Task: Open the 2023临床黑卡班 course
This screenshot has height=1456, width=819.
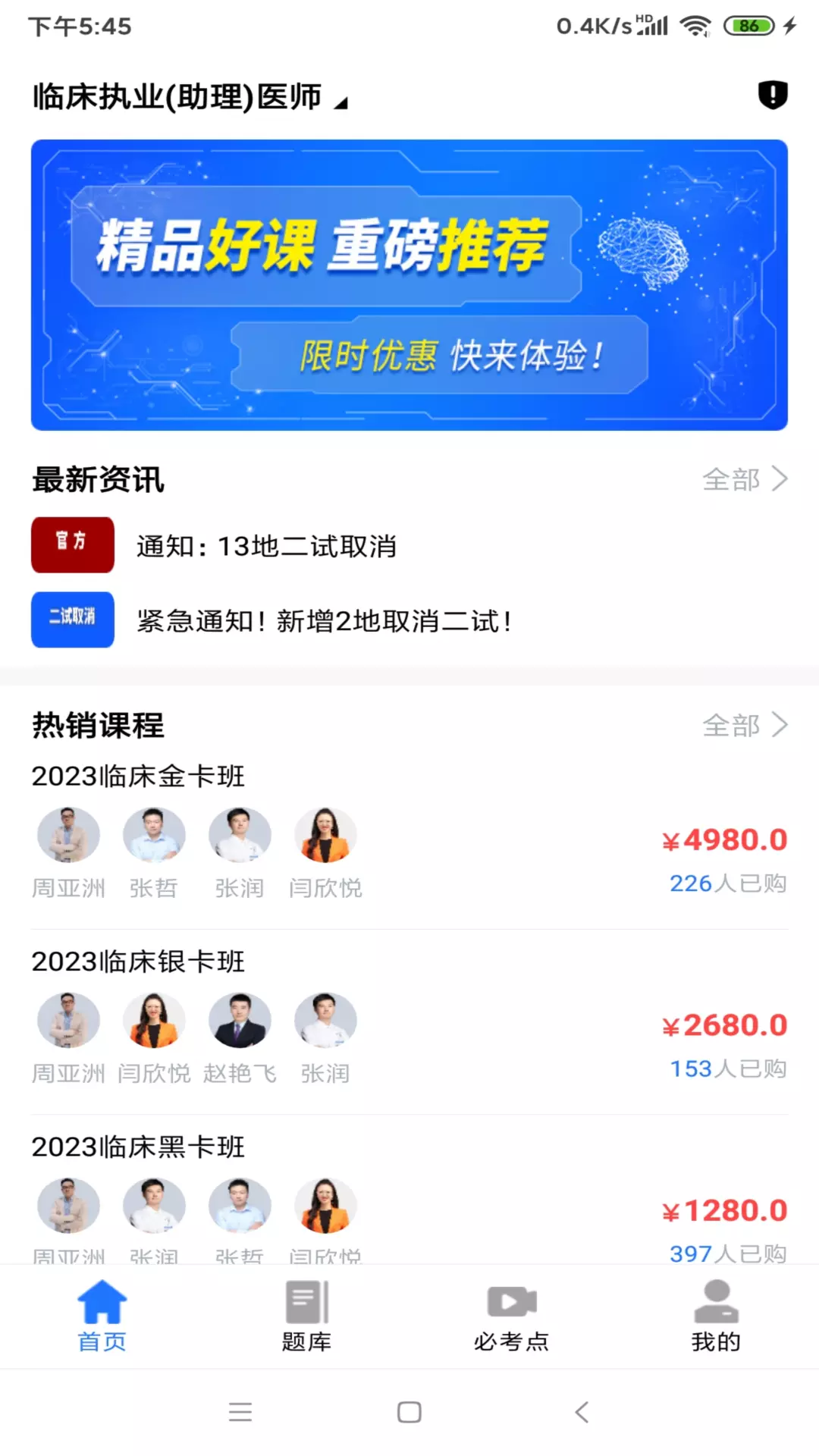Action: 409,1198
